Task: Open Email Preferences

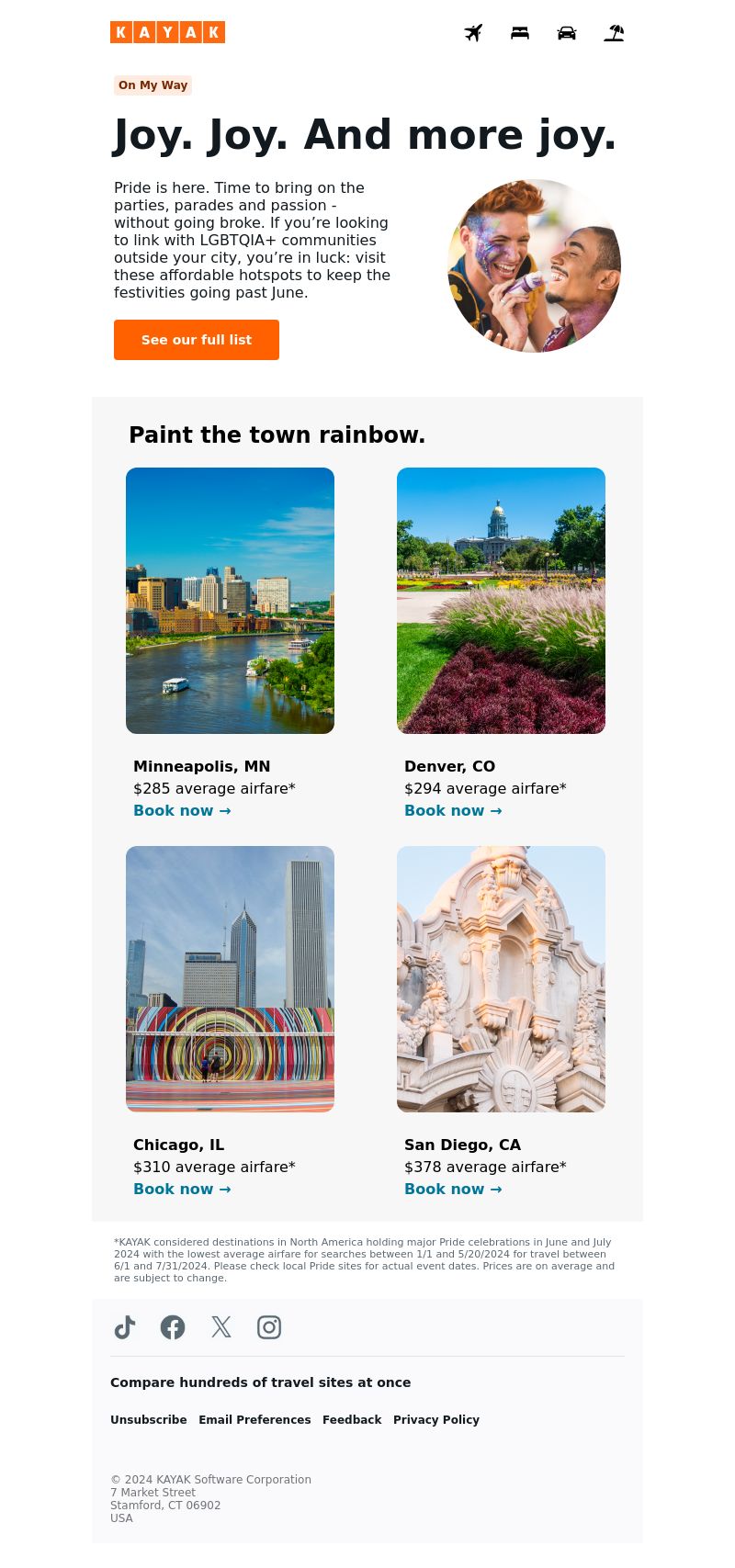Action: click(x=254, y=1420)
